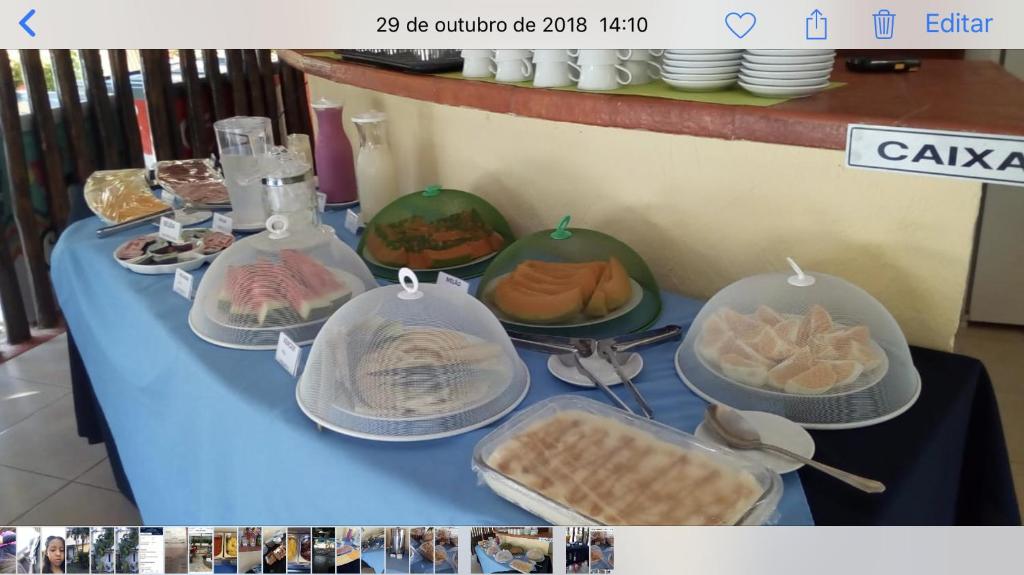Open the first thumbnail in the strip
The width and height of the screenshot is (1024, 575).
[x=7, y=550]
